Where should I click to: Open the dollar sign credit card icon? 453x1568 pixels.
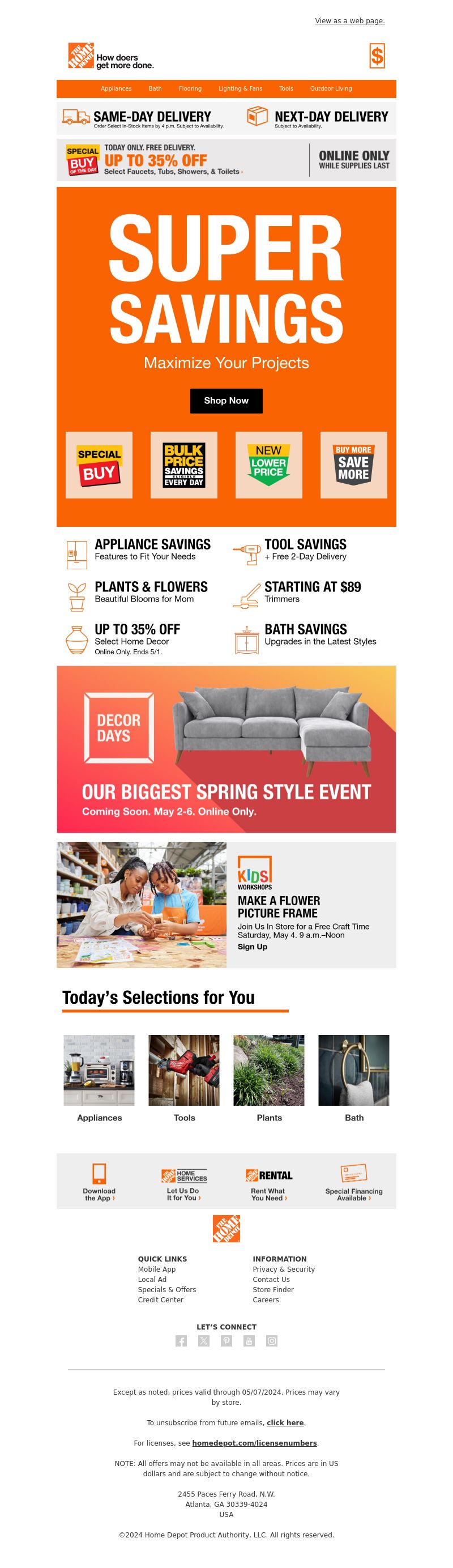(377, 57)
